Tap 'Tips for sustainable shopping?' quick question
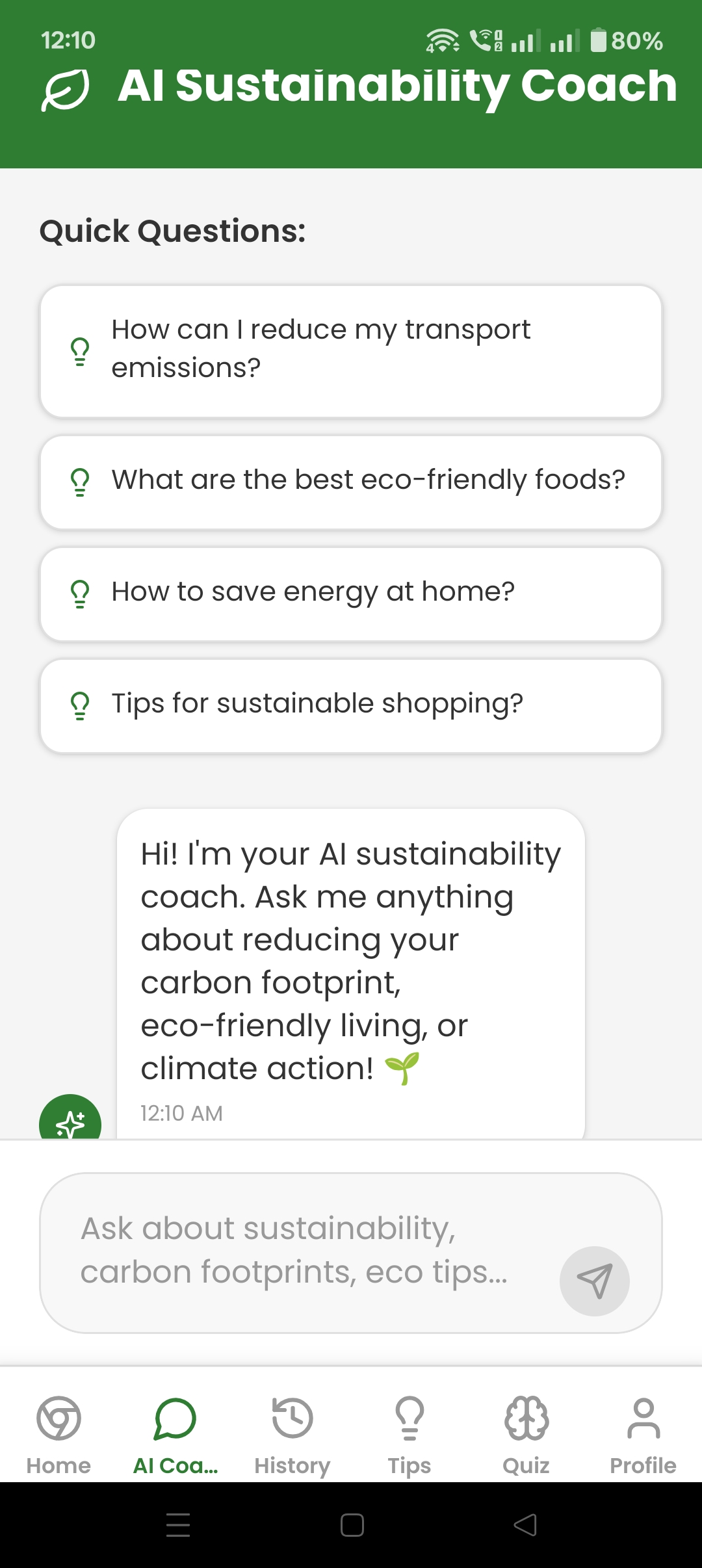702x1568 pixels. [351, 705]
